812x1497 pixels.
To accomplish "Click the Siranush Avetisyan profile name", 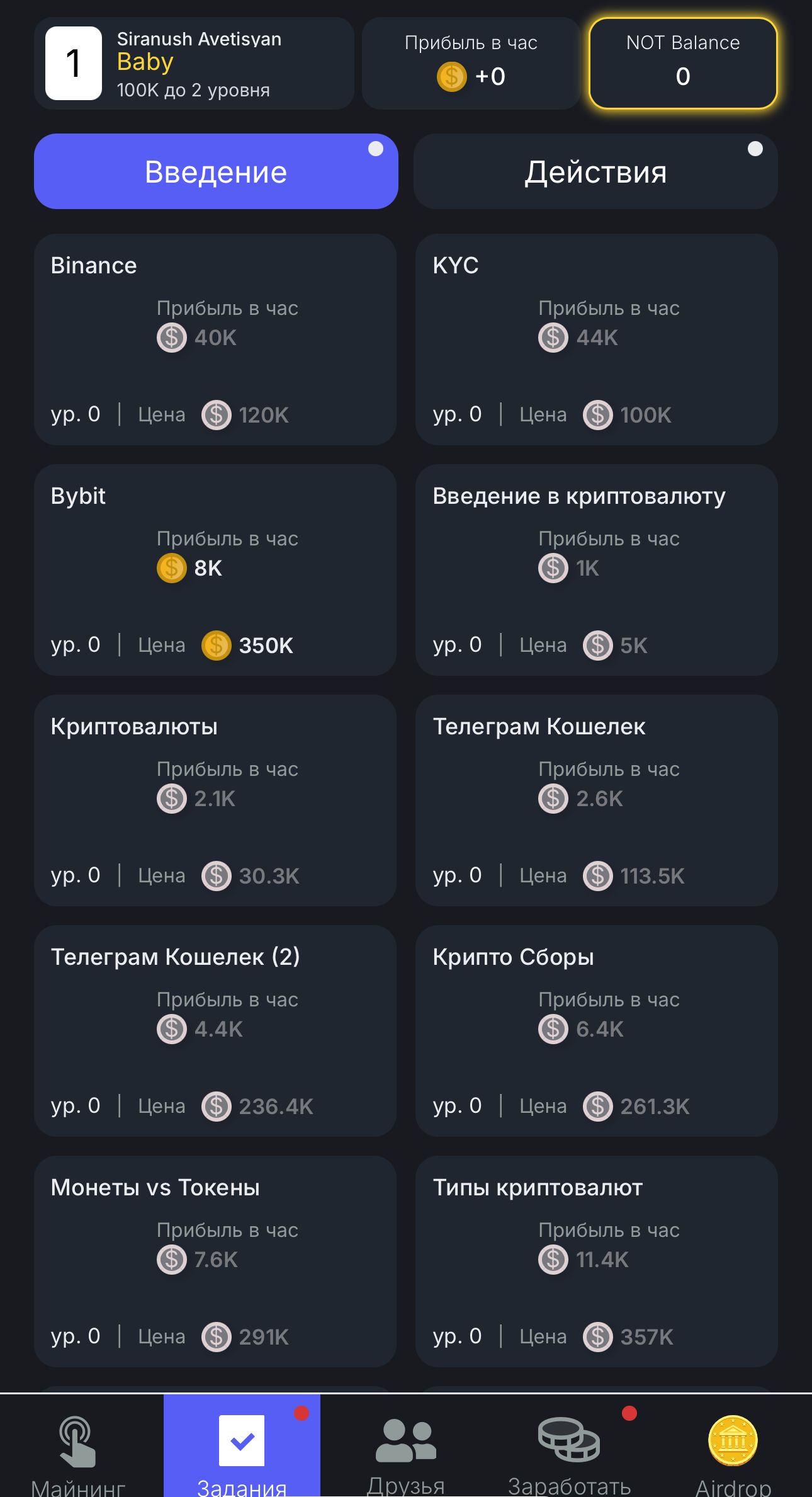I will point(200,39).
